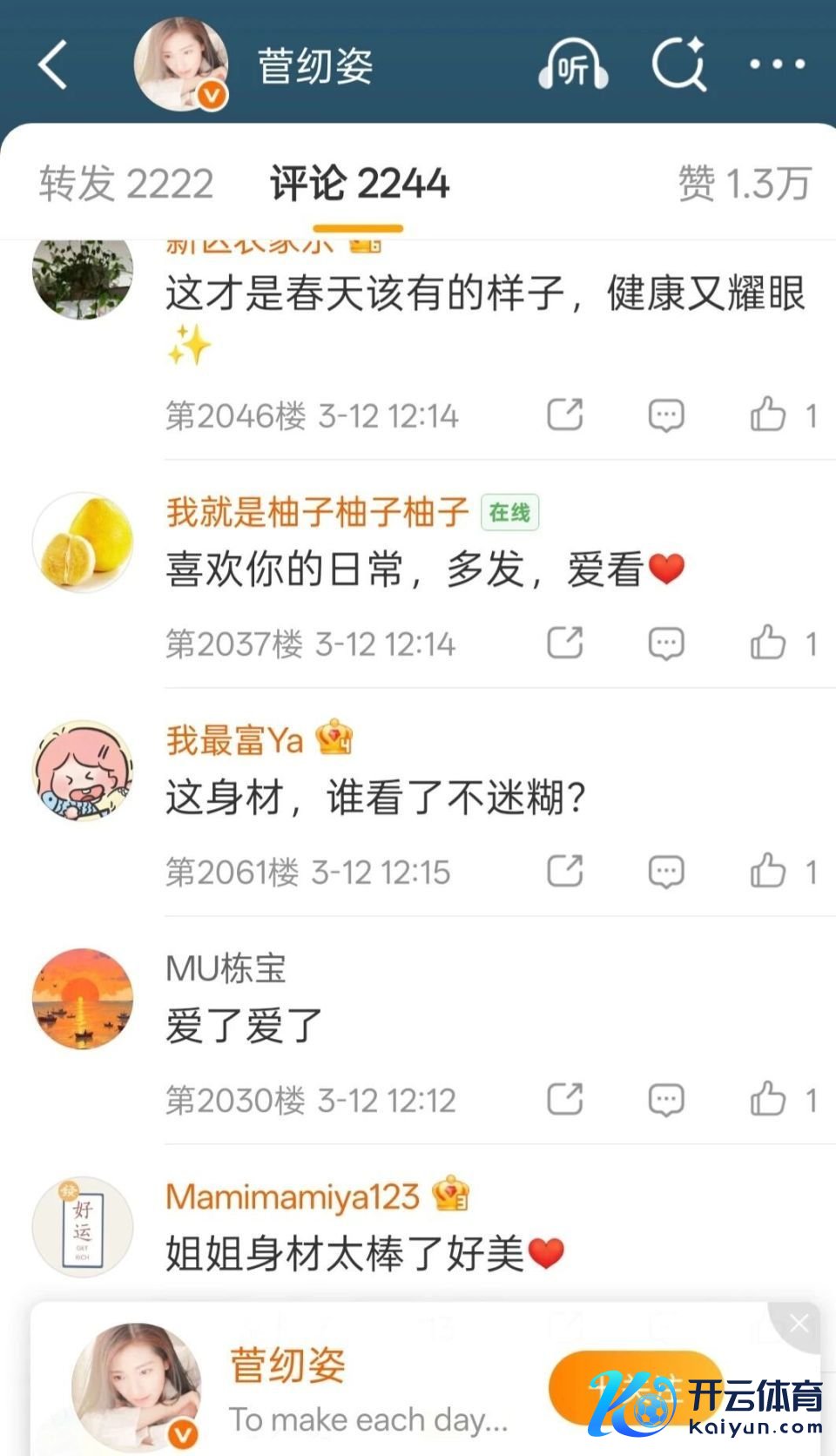Follow 菅纫姿 via the orange button
Screen dimensions: 836x1456
pyautogui.click(x=636, y=1388)
